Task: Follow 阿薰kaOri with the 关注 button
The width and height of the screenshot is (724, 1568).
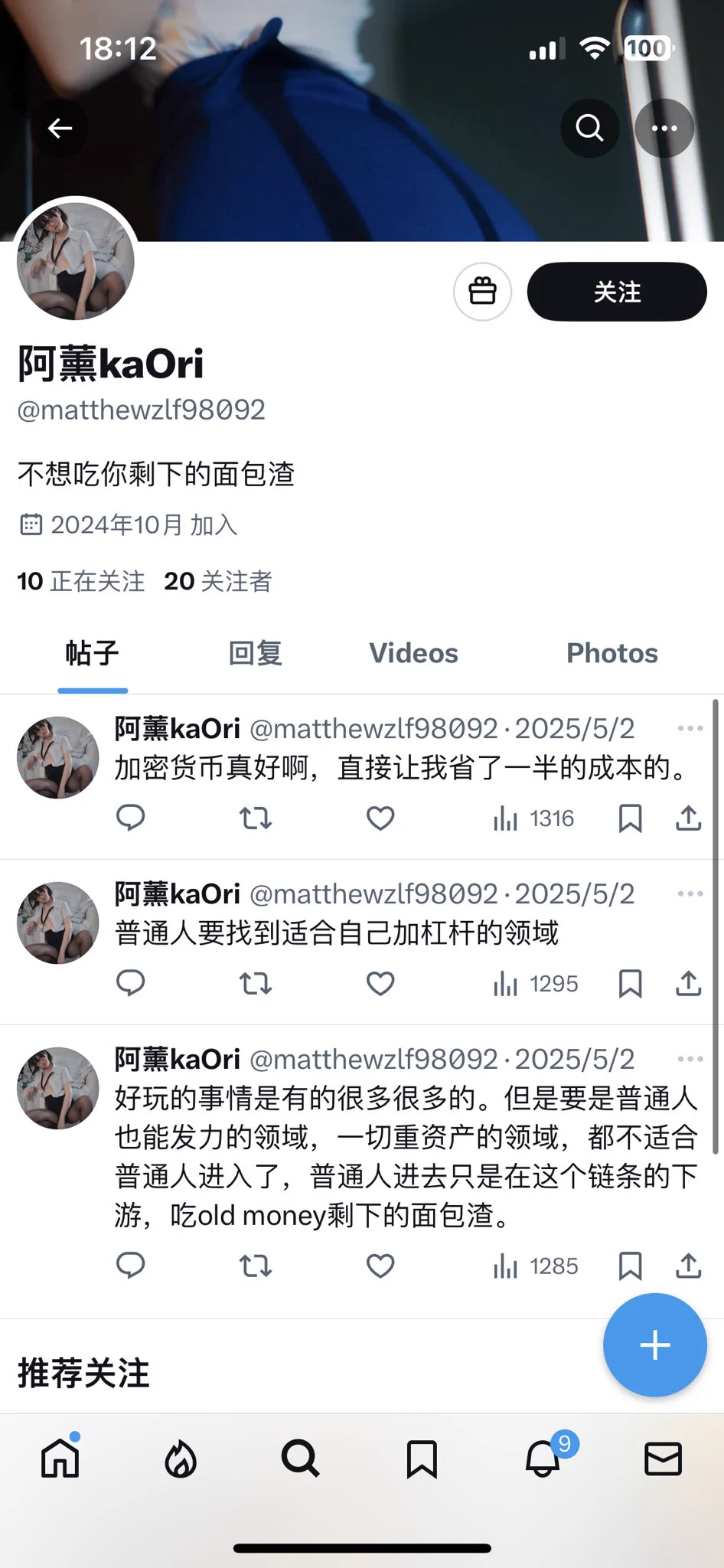Action: (x=616, y=292)
